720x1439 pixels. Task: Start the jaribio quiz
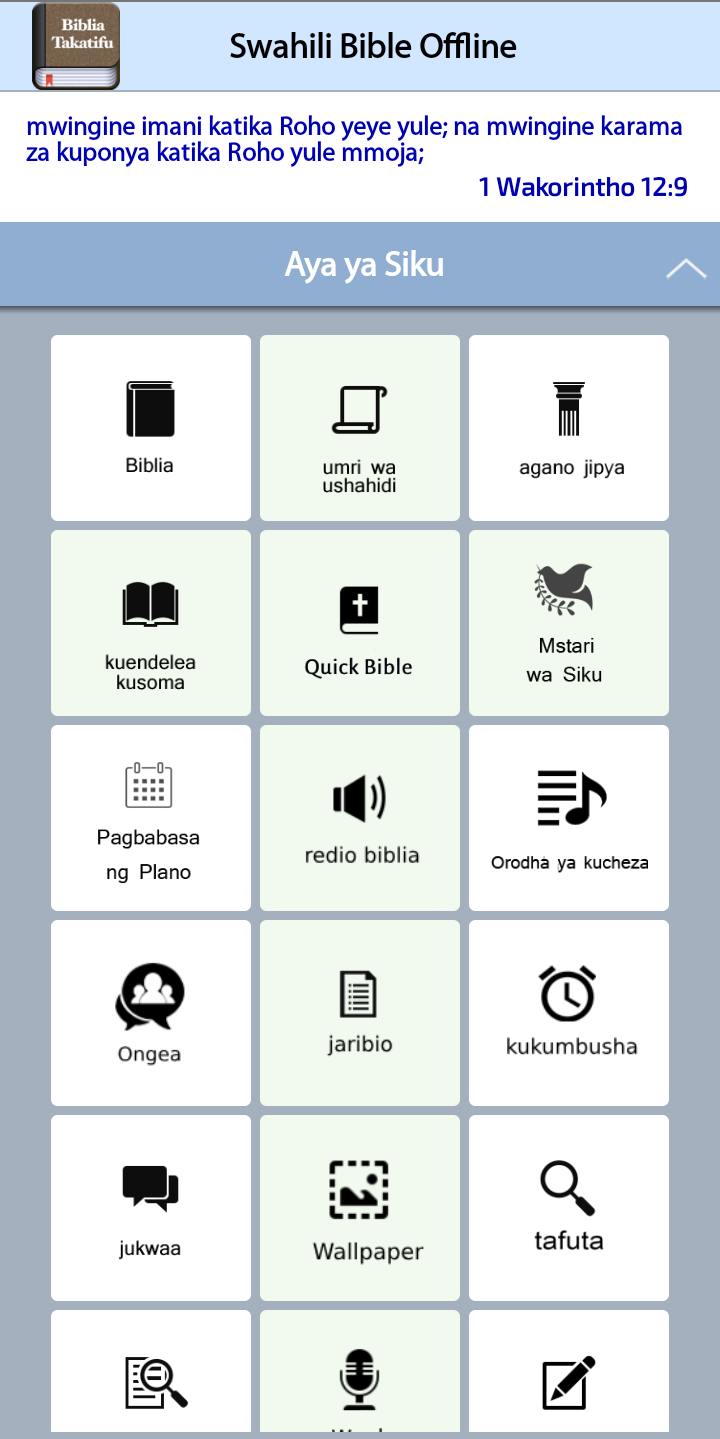tap(360, 1013)
